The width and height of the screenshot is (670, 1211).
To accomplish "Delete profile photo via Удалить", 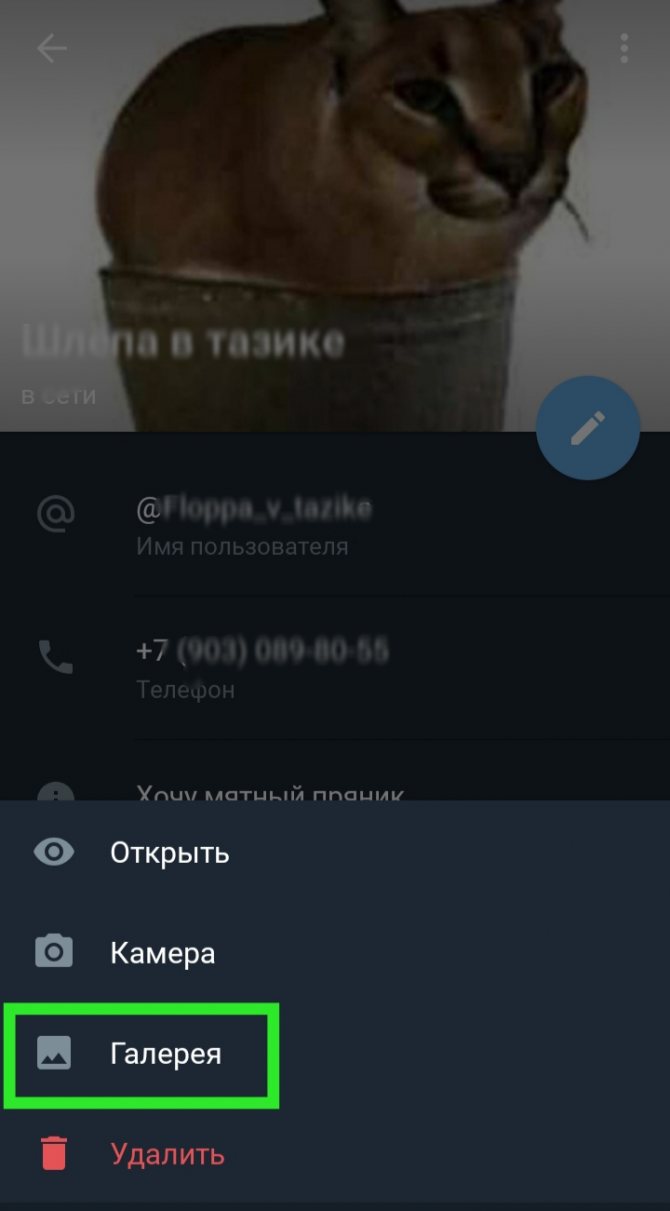I will (x=167, y=1155).
